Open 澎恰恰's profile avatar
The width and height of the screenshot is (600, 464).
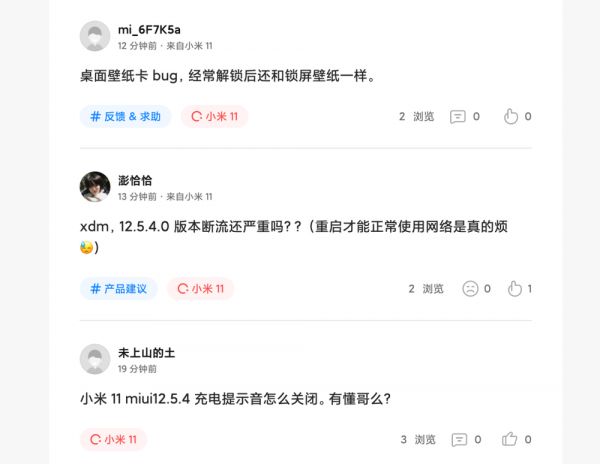tap(95, 187)
